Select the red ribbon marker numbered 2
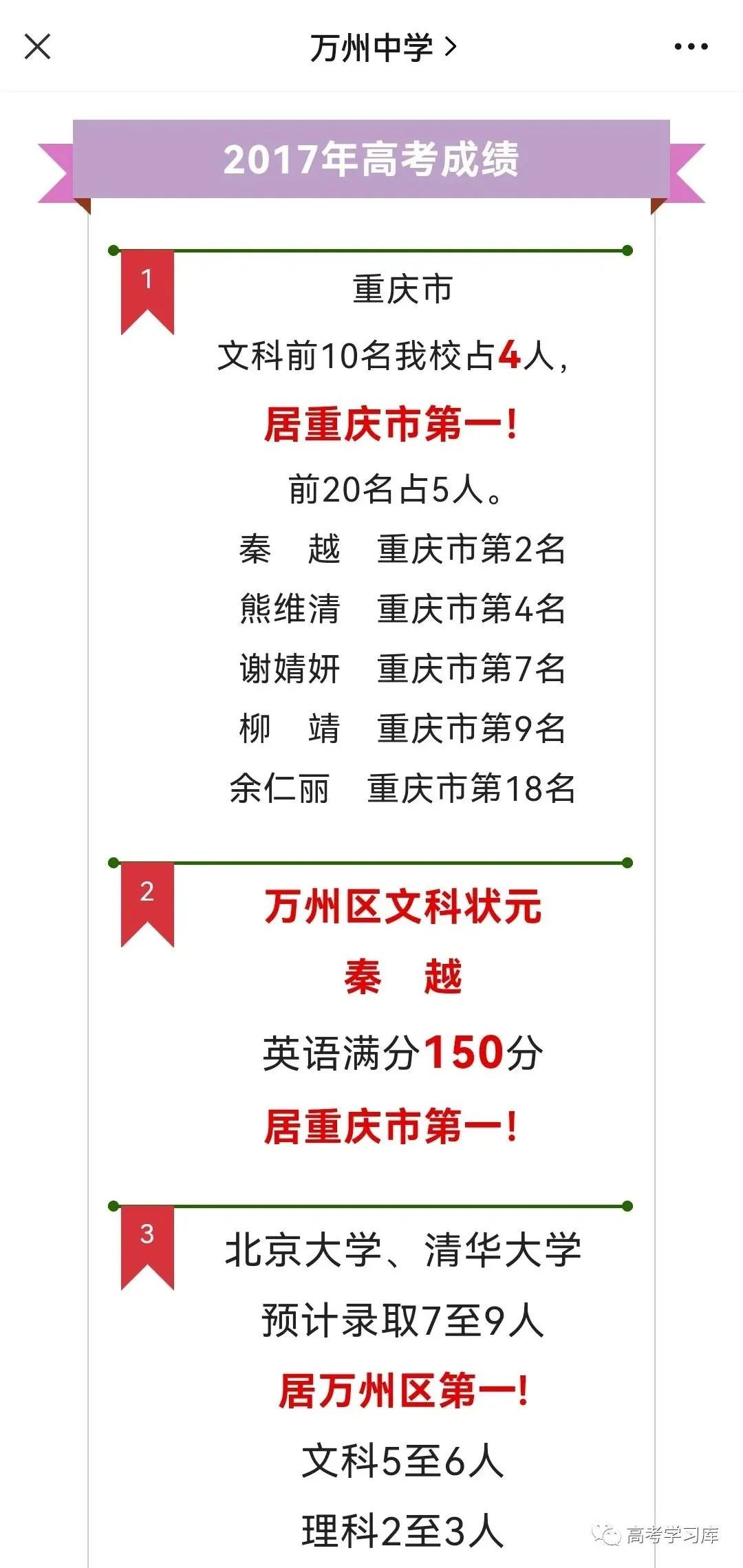743x1568 pixels. click(148, 894)
